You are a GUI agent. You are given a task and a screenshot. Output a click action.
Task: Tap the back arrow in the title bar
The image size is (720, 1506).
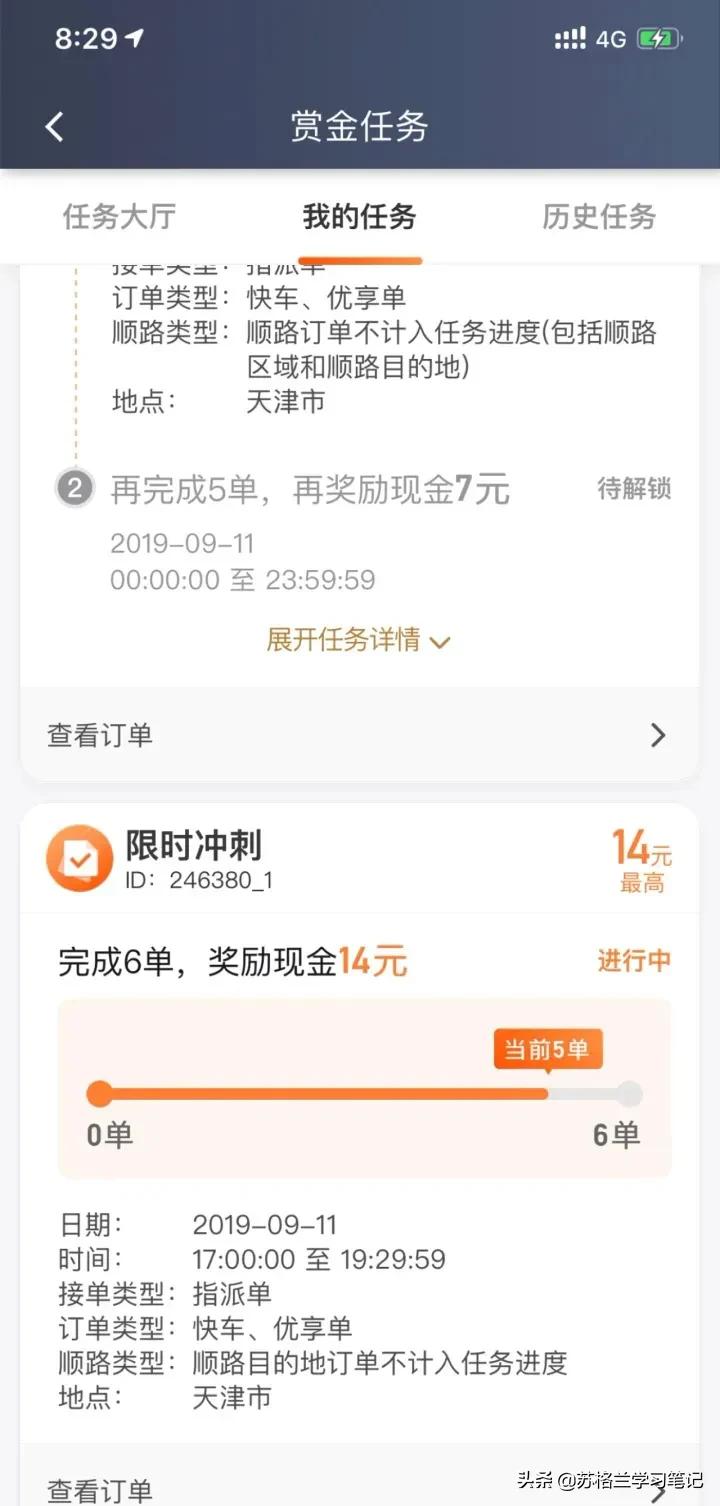52,126
